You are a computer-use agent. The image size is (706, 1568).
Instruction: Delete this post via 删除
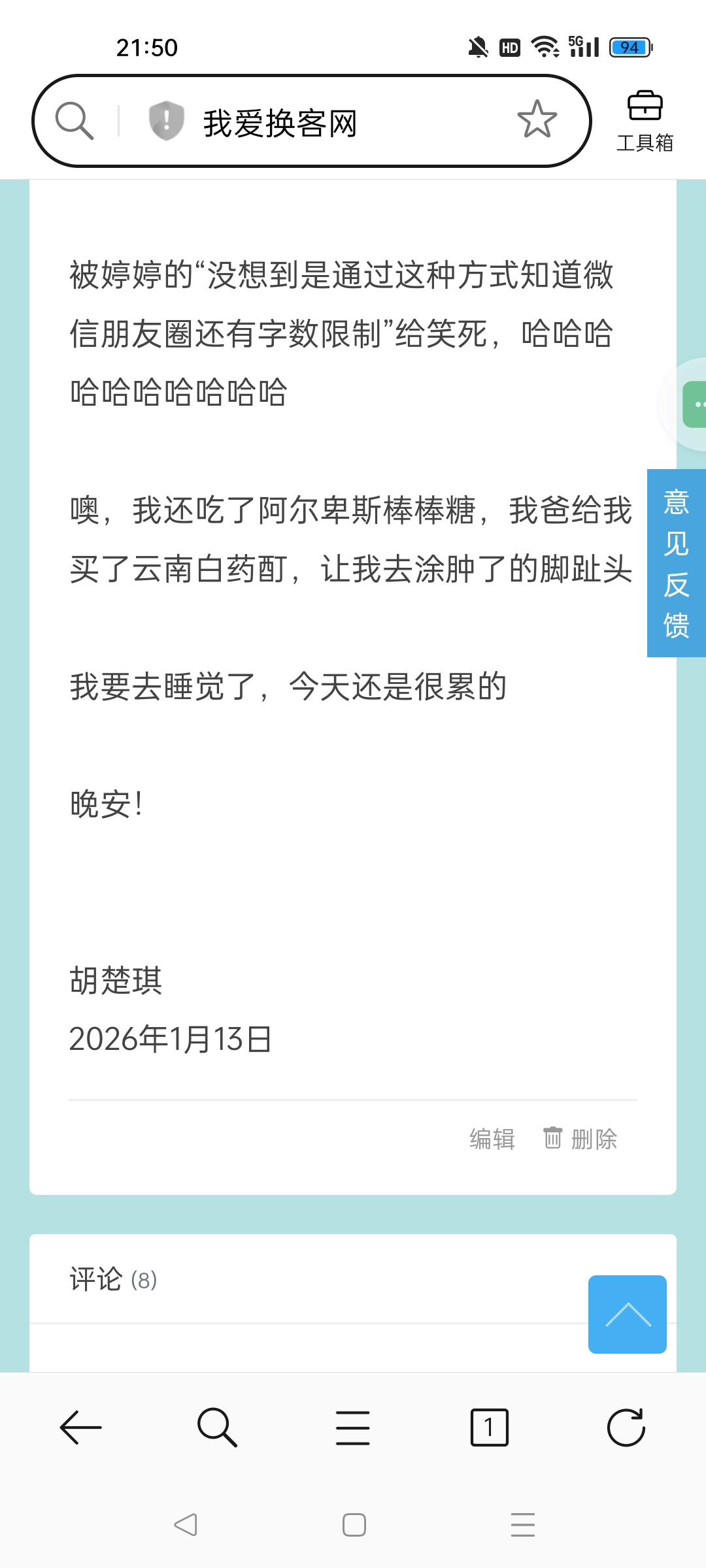(x=581, y=1139)
